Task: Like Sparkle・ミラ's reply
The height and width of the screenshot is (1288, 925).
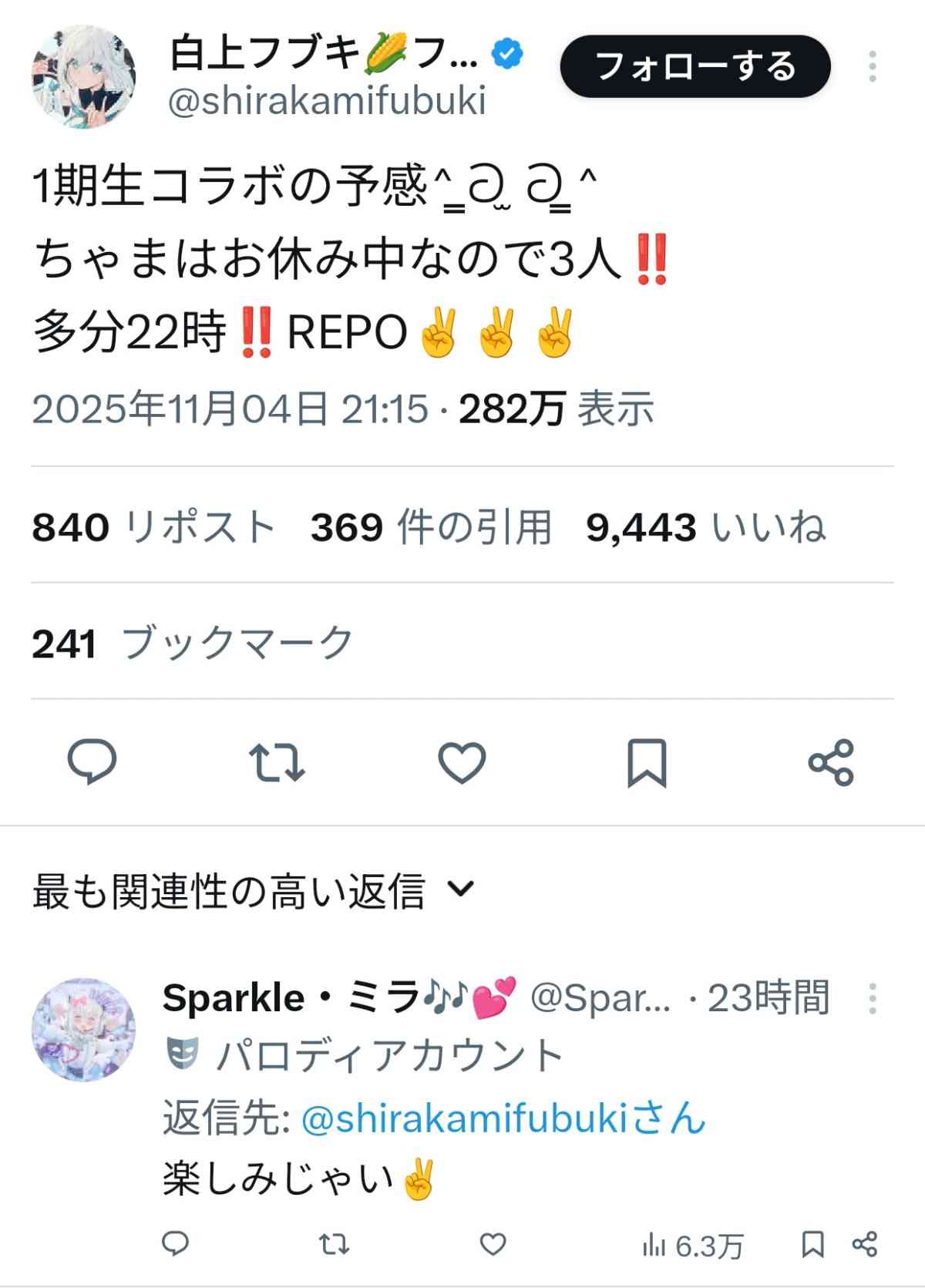Action: pos(493,1243)
